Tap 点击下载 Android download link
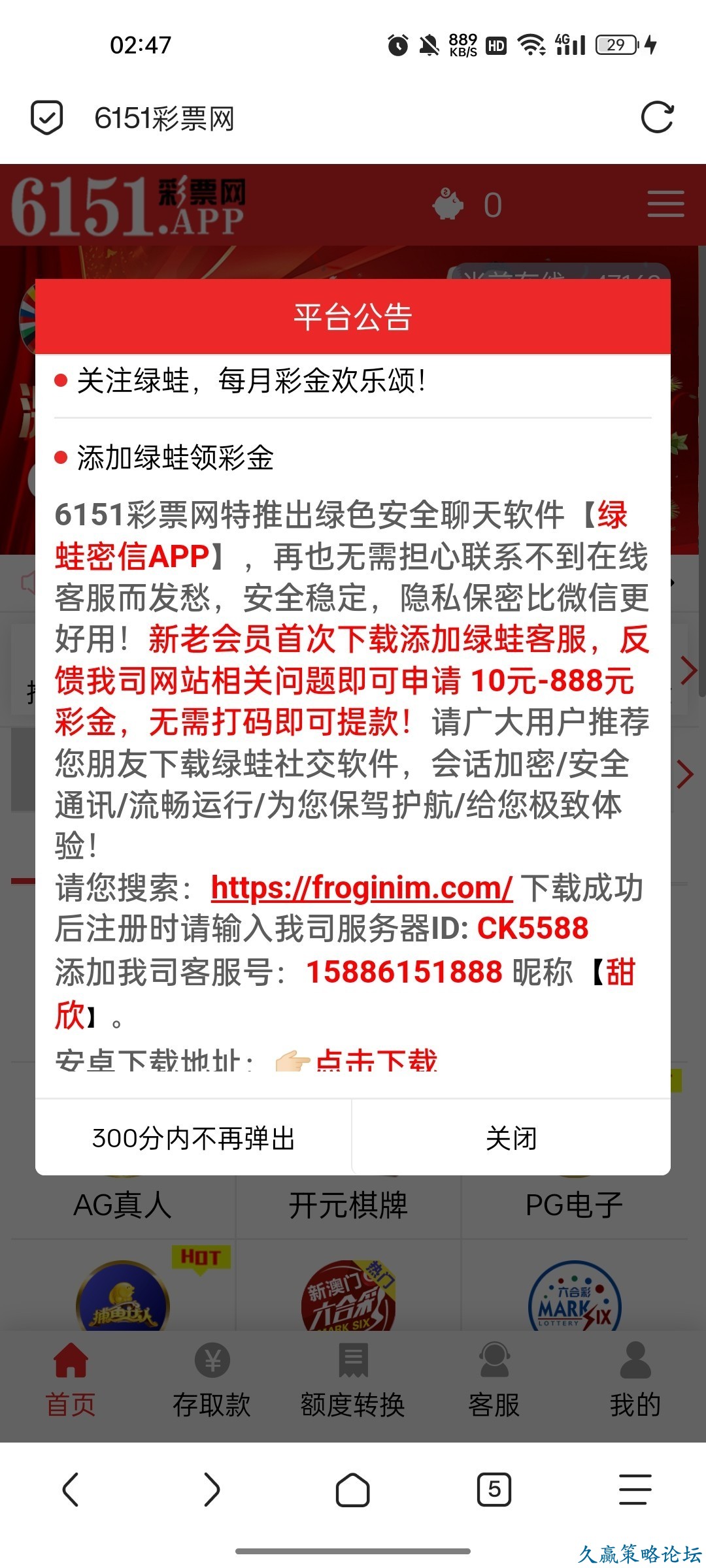This screenshot has width=706, height=1568. click(x=376, y=1058)
